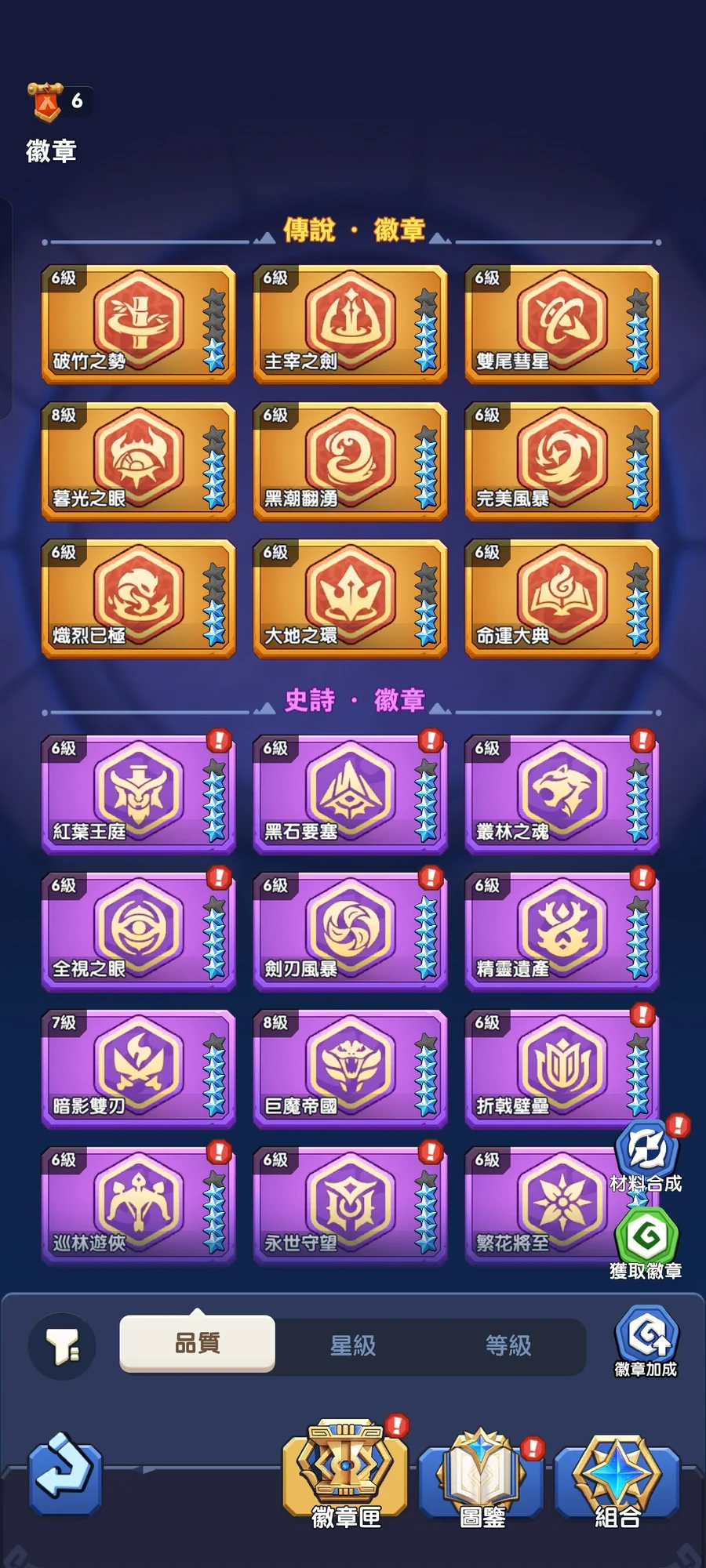Image resolution: width=706 pixels, height=1568 pixels.
Task: Open the filter icon beside 品質
Action: (62, 1346)
